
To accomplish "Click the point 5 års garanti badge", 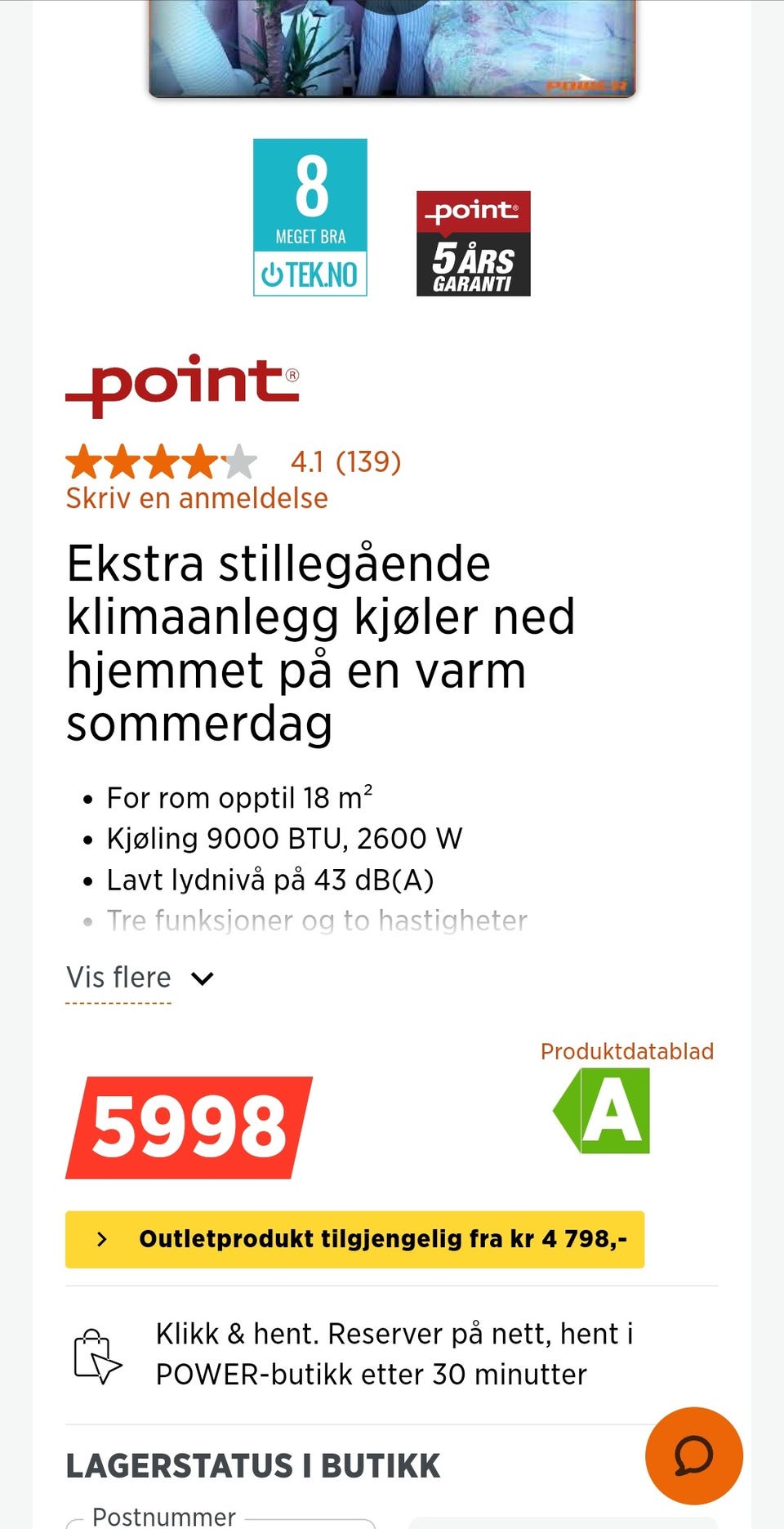I will [474, 245].
